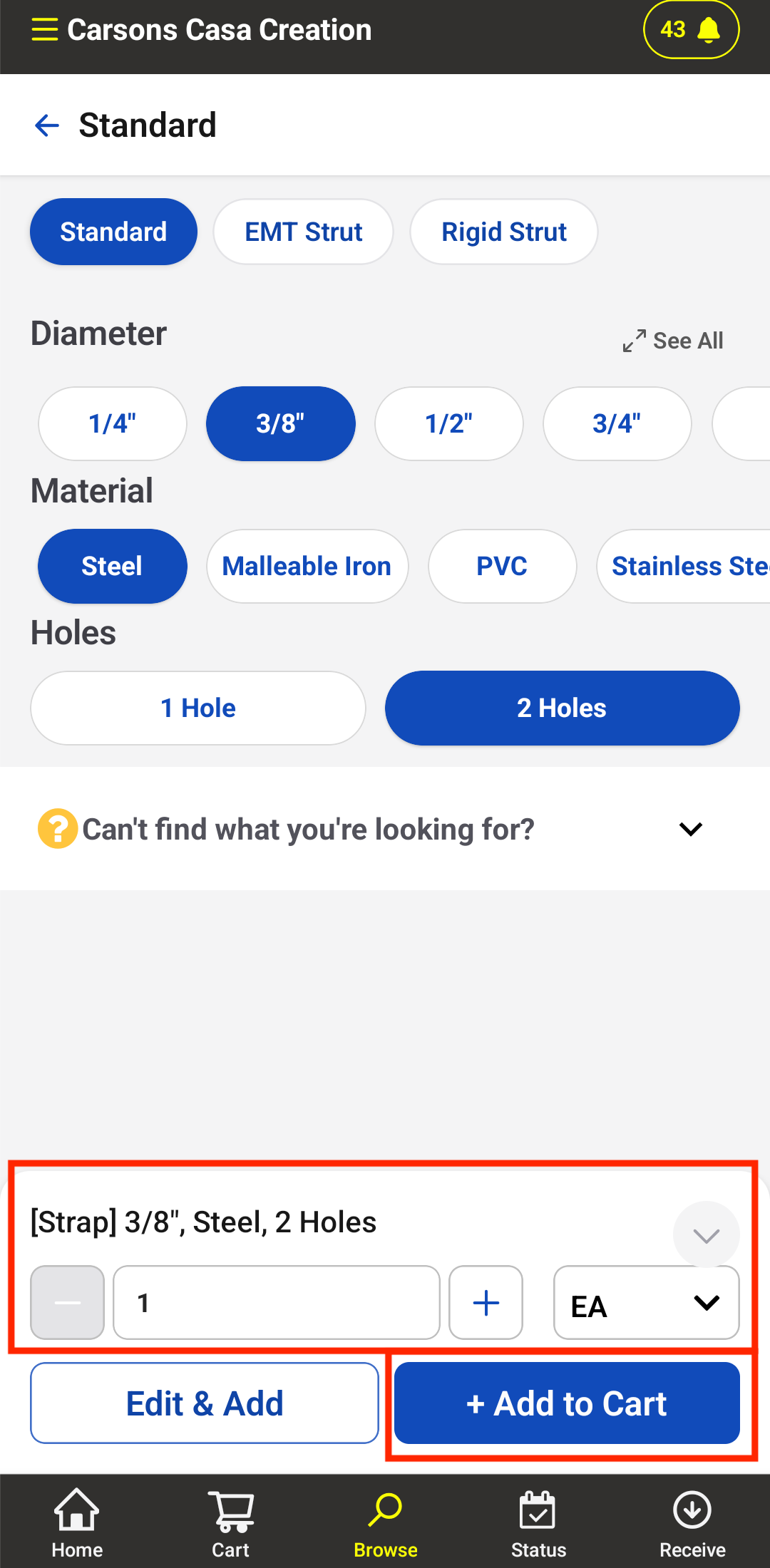
Task: Switch to the Status tab
Action: [538, 1523]
